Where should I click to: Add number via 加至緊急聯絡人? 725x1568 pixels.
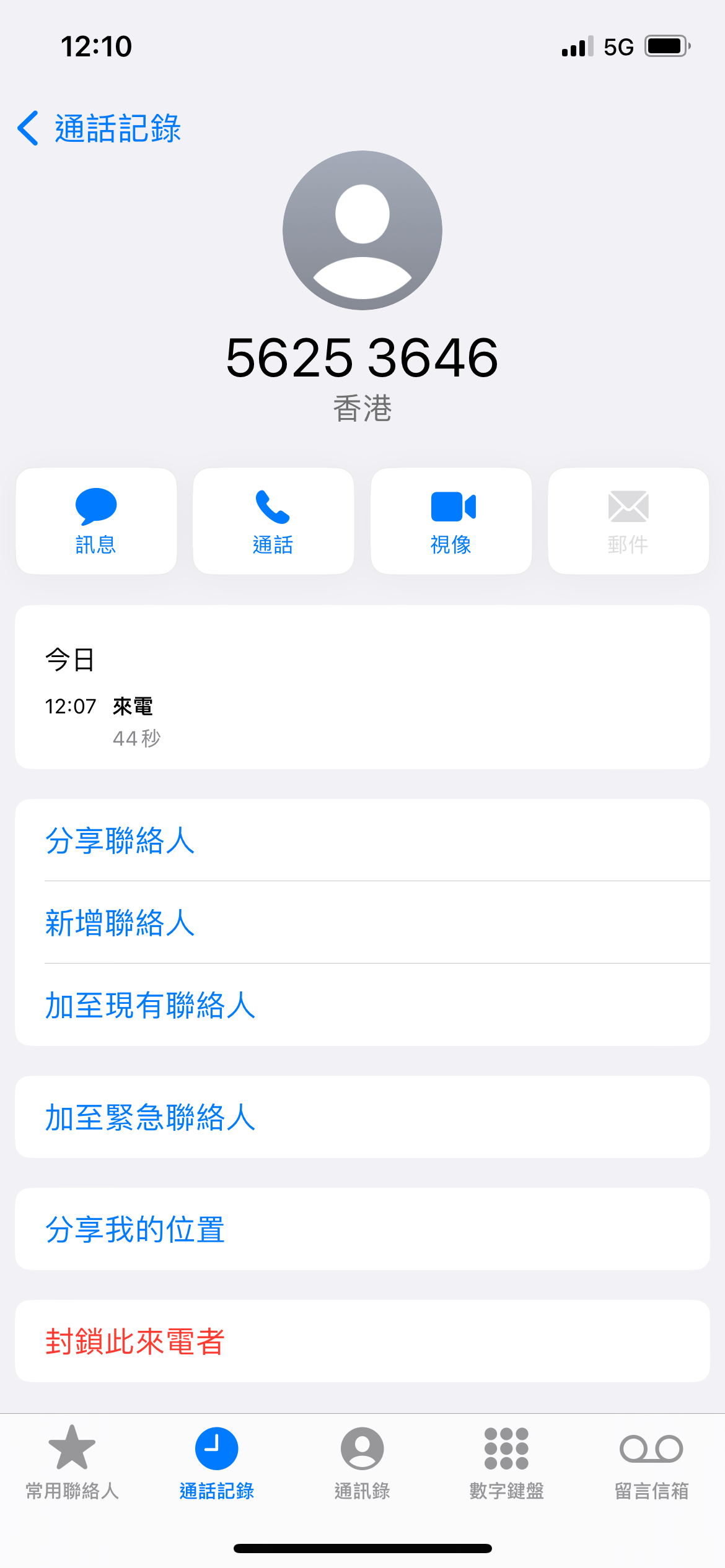(x=362, y=1117)
